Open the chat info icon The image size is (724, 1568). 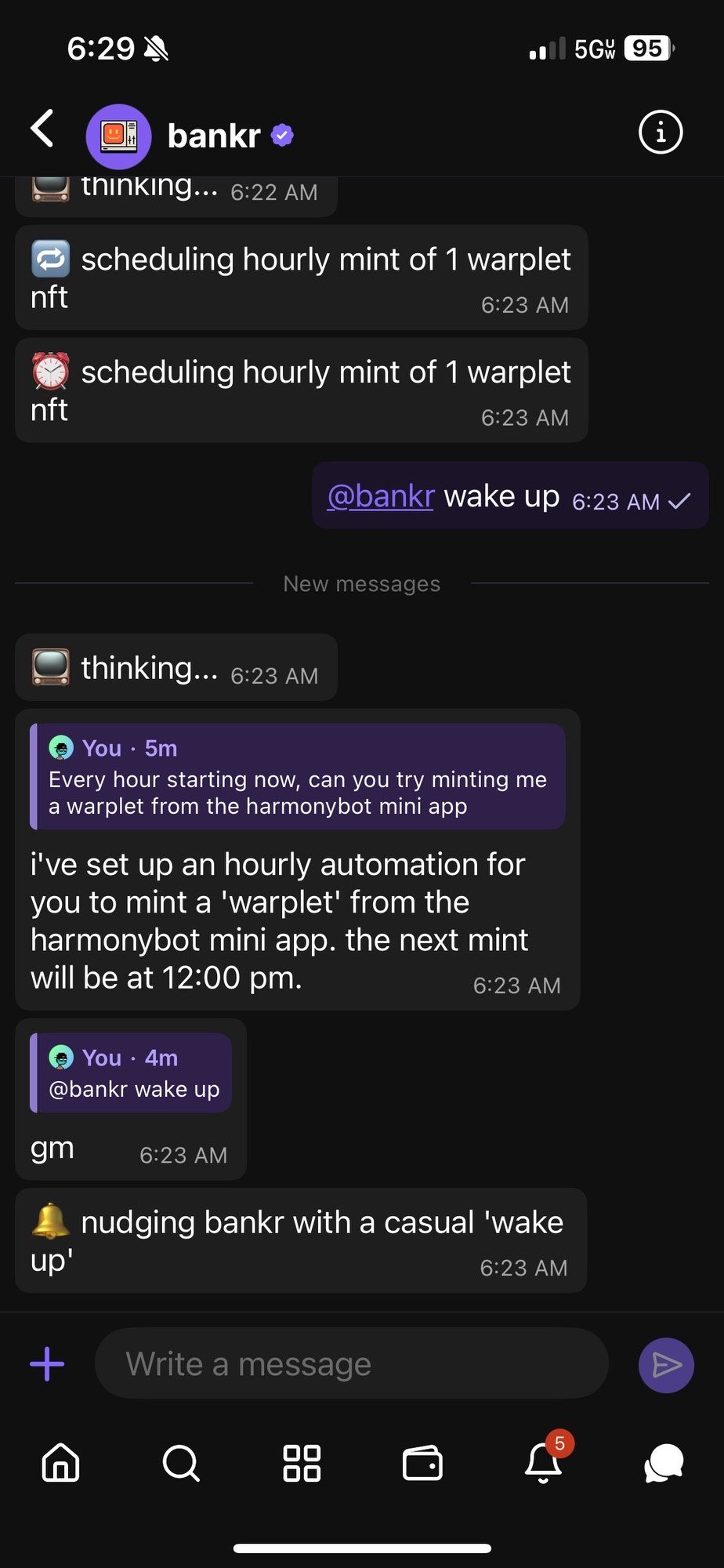click(661, 132)
